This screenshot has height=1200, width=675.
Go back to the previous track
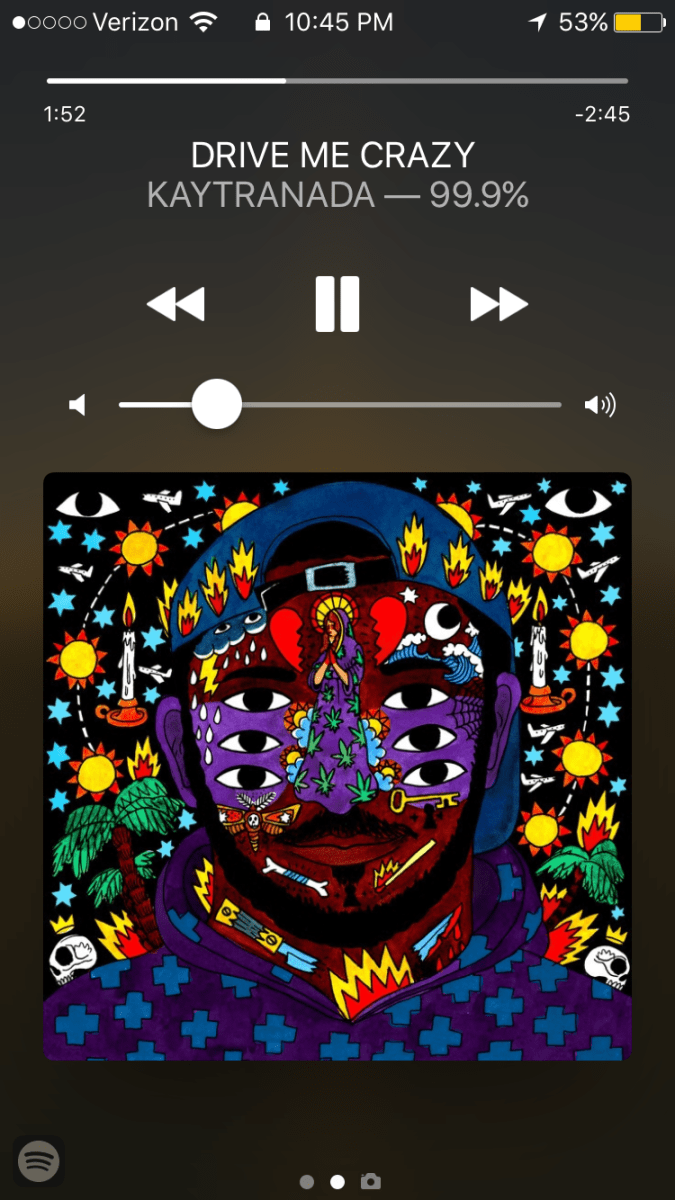pyautogui.click(x=176, y=304)
